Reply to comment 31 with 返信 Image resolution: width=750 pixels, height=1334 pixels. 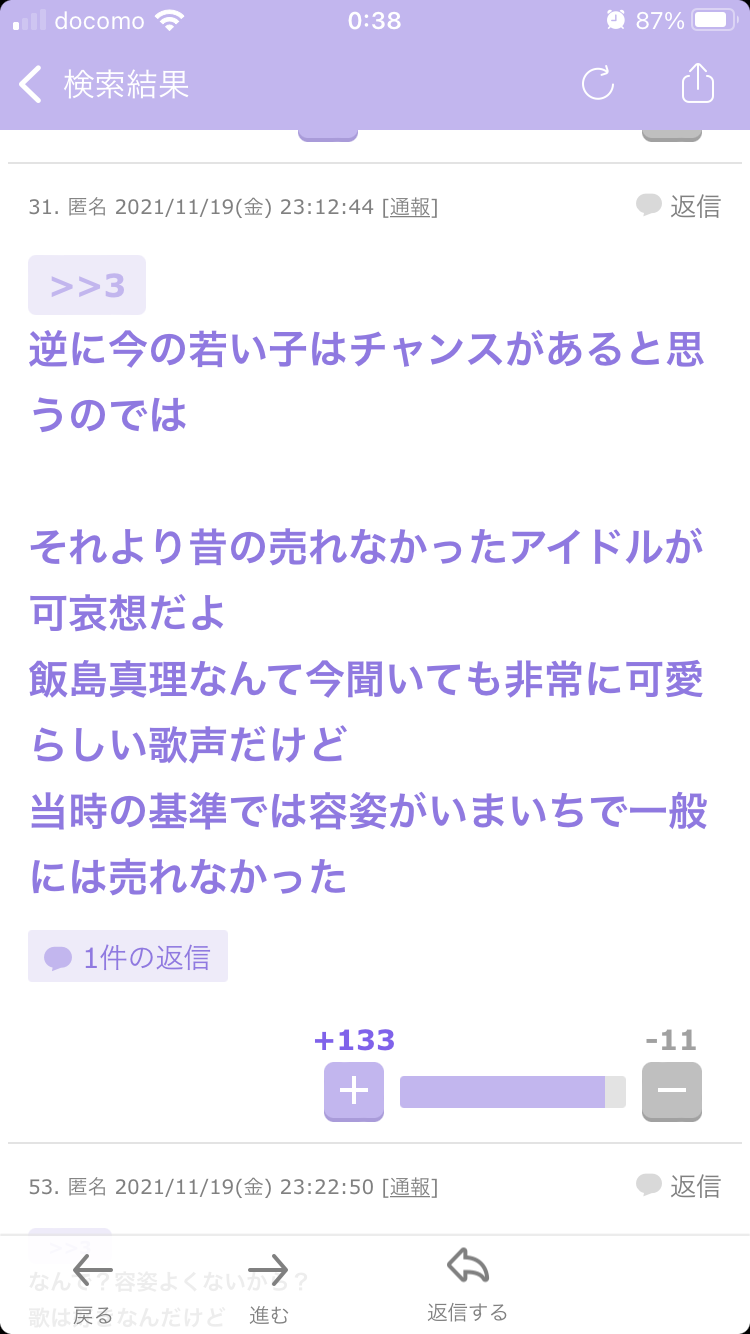(x=679, y=206)
